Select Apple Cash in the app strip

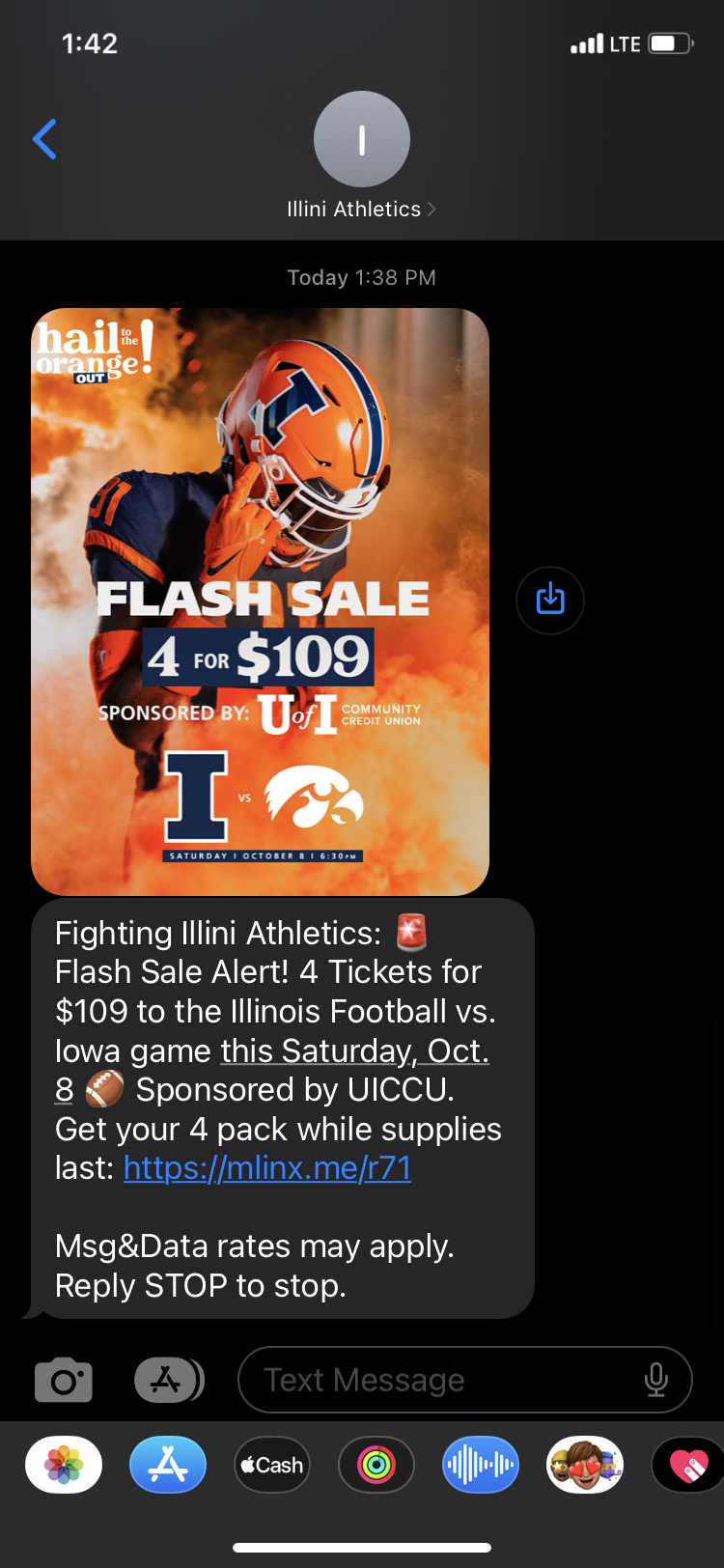272,1465
